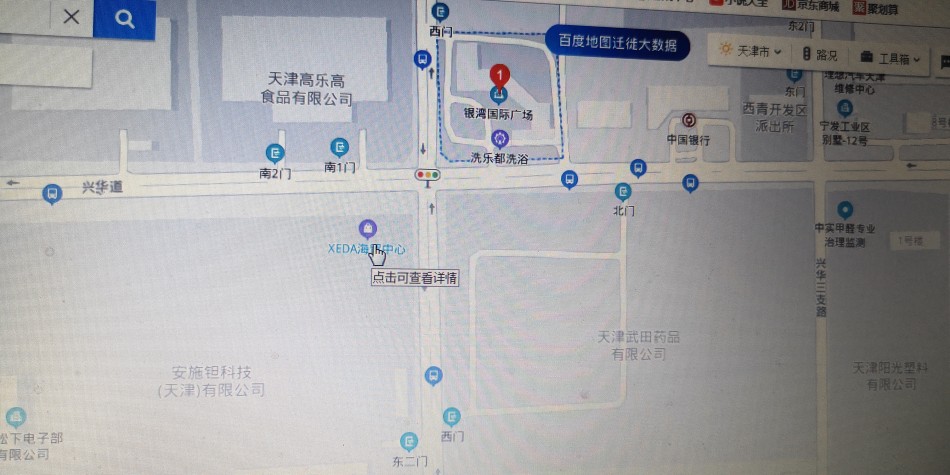
Task: Toggle the 路况 traffic layer
Action: click(820, 55)
